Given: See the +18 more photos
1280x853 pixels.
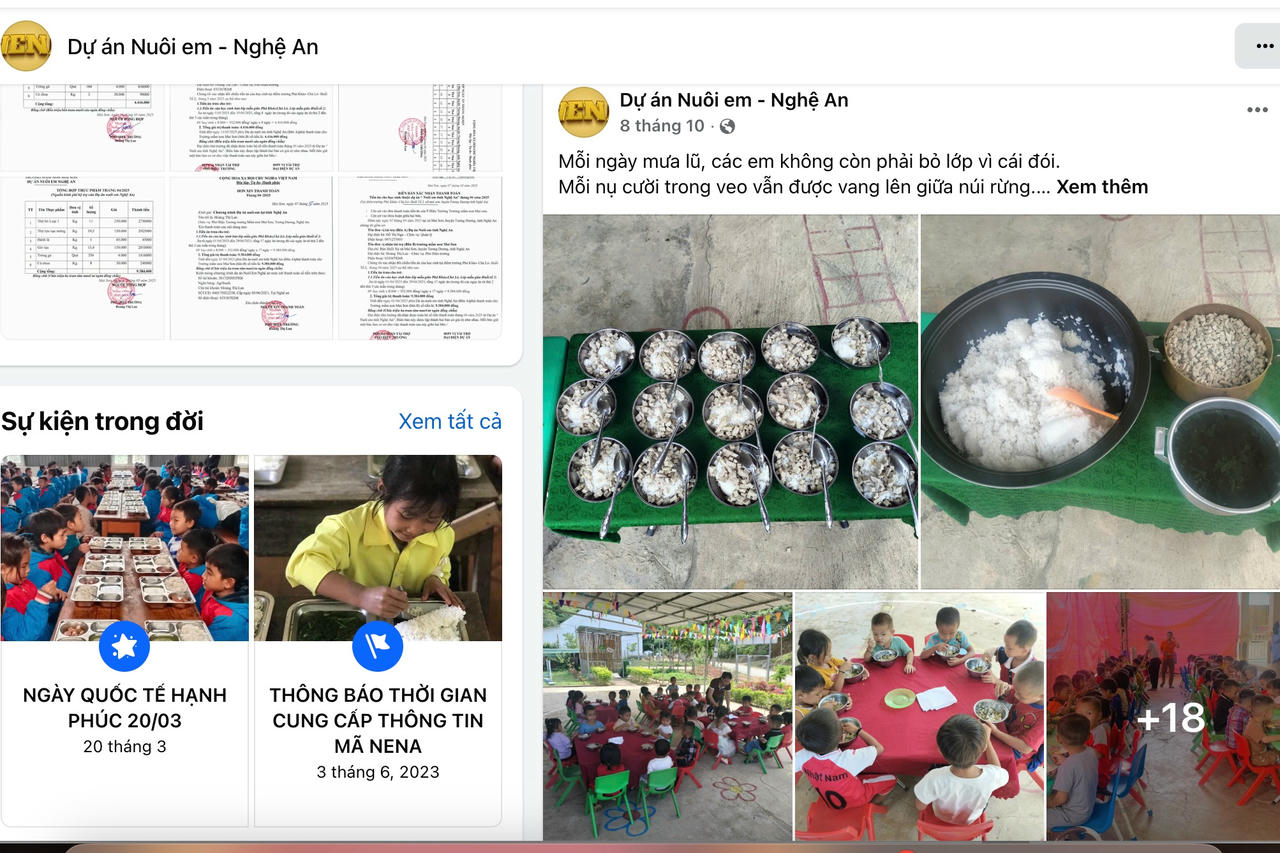Looking at the screenshot, I should 1164,715.
